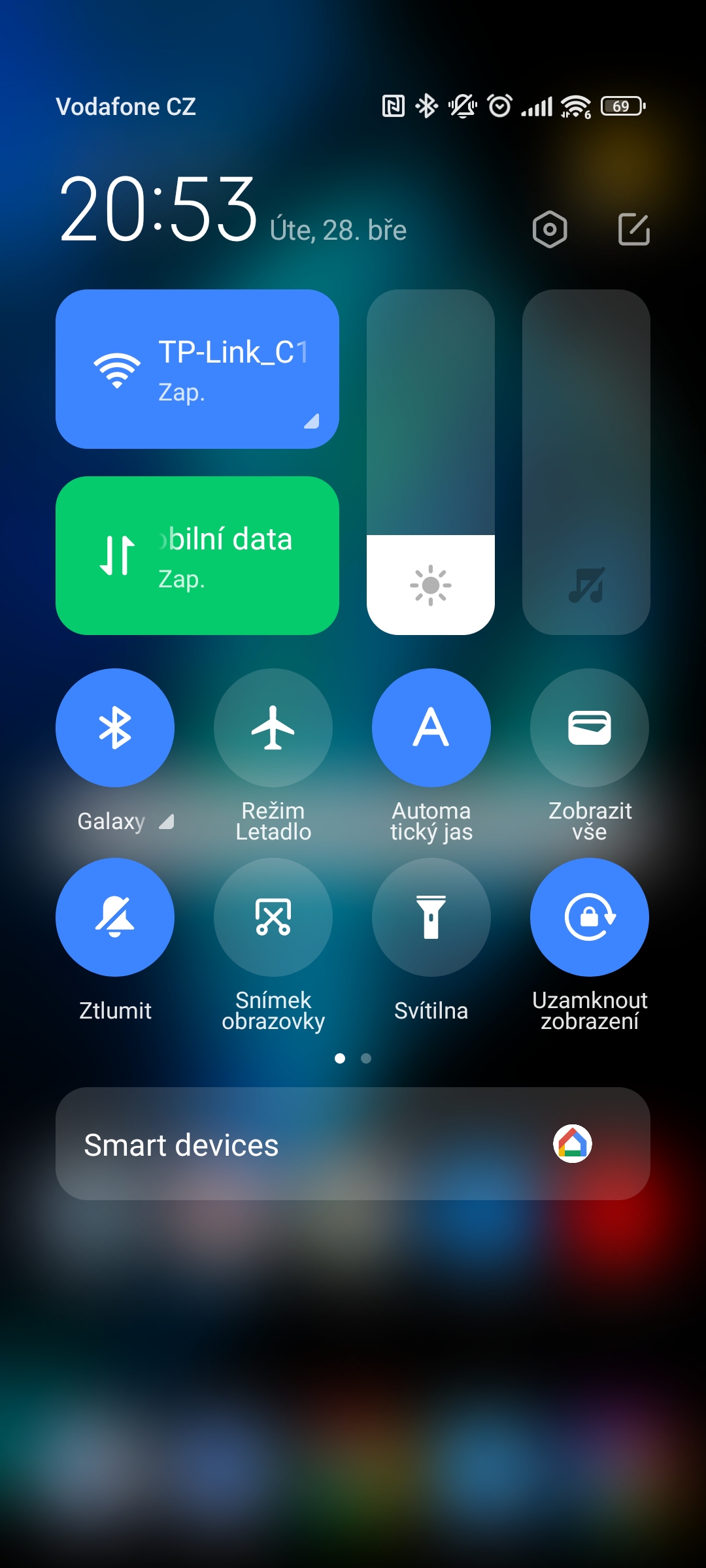Take a Snímek obrazovky screenshot
706x1568 pixels.
coord(273,917)
